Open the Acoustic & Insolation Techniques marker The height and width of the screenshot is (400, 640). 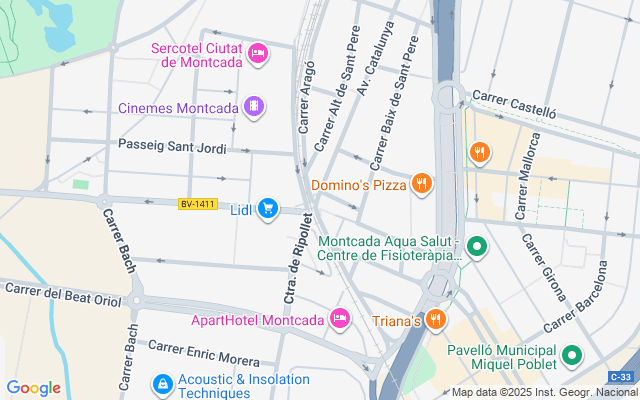tap(161, 383)
